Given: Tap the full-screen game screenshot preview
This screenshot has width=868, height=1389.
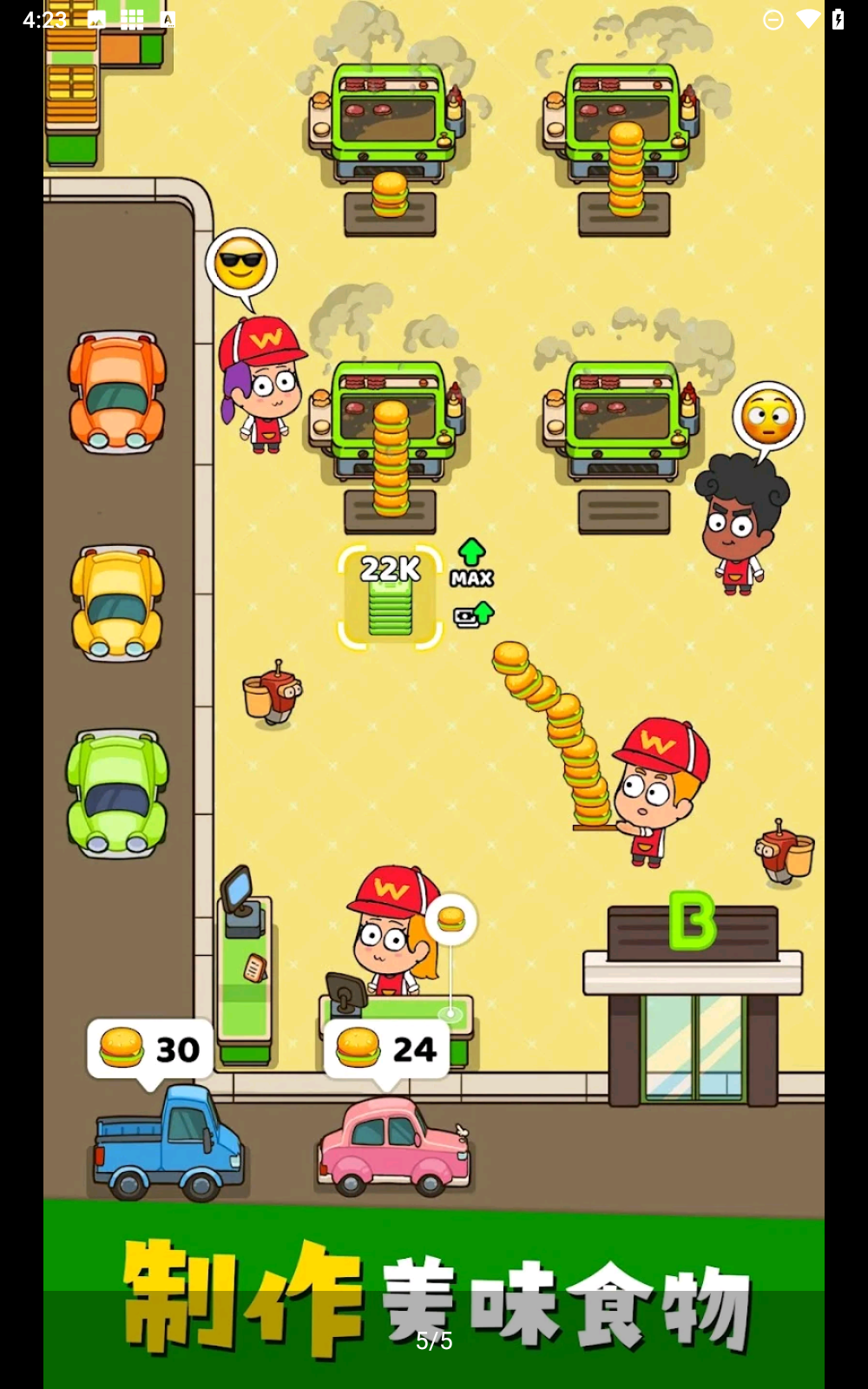Looking at the screenshot, I should (434, 694).
